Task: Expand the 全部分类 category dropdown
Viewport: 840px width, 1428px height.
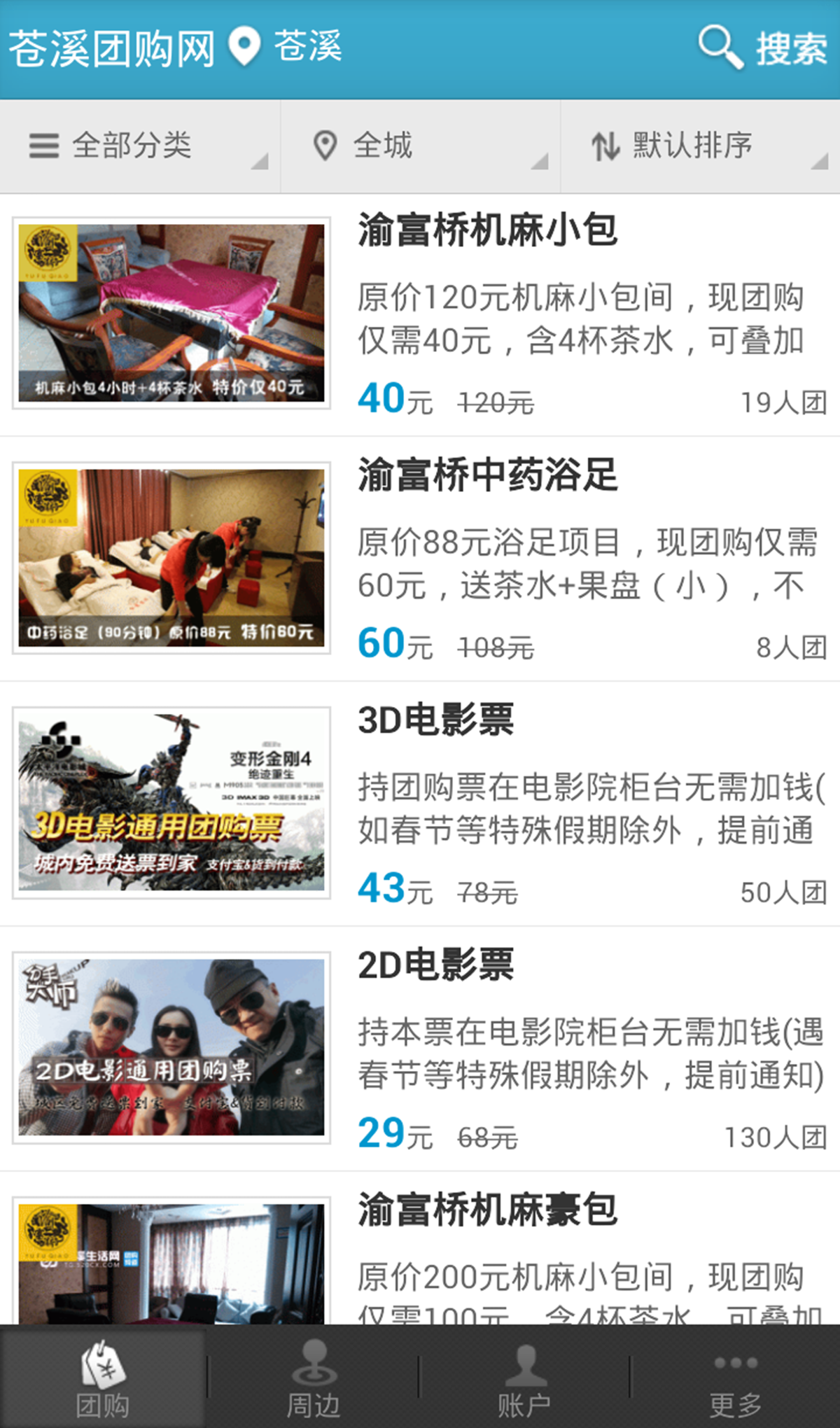Action: click(140, 146)
